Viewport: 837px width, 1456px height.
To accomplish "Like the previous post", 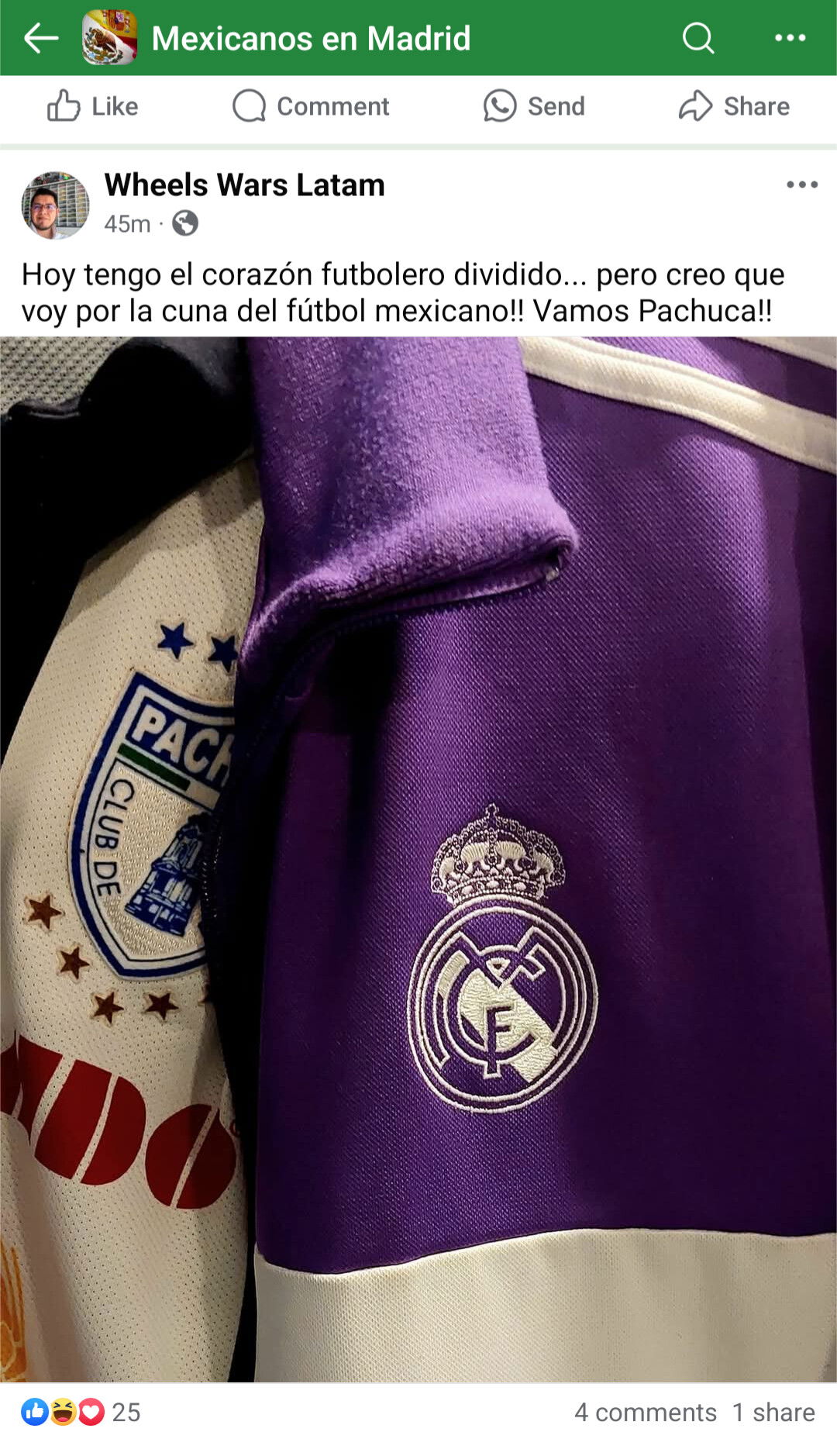I will (x=93, y=106).
